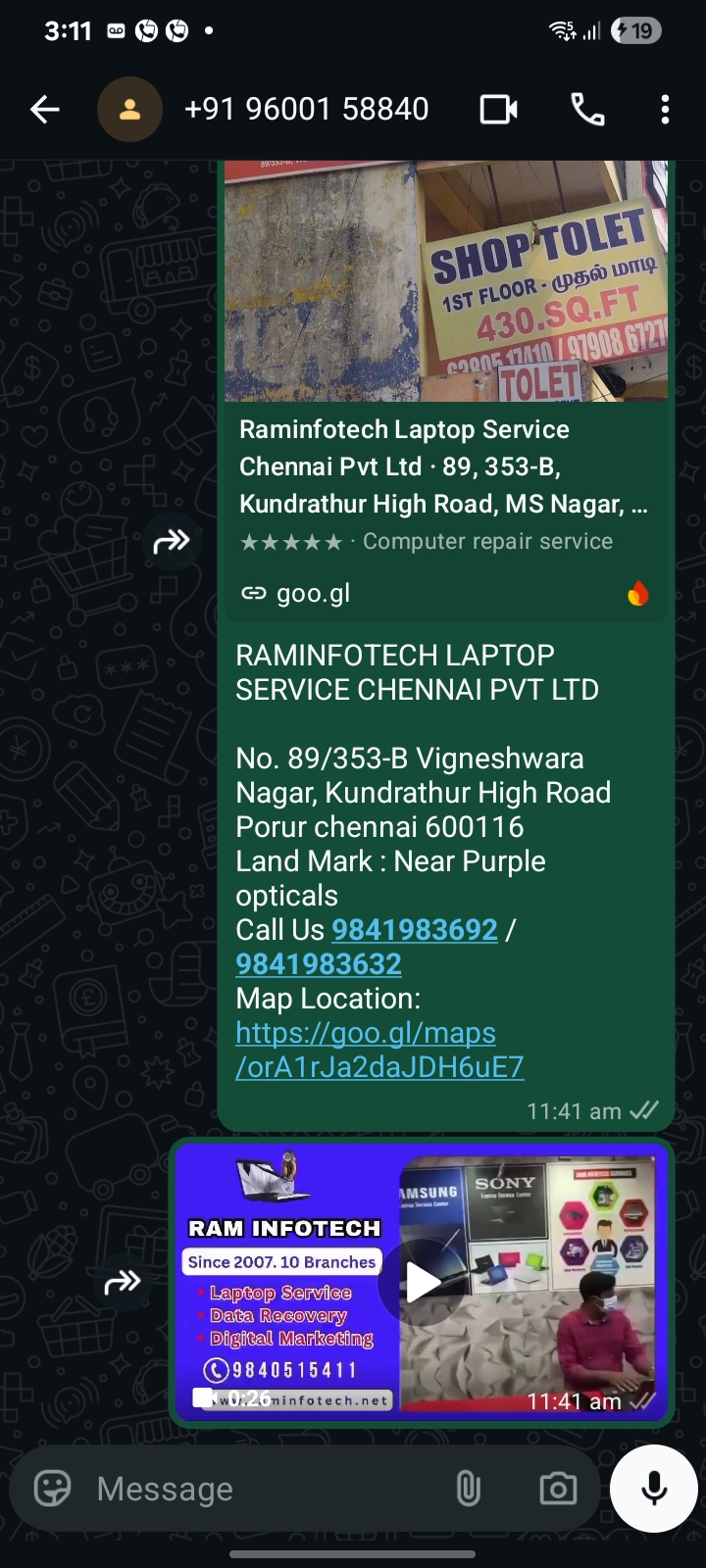
Task: Play the Ram Infotech video
Action: pyautogui.click(x=422, y=1282)
